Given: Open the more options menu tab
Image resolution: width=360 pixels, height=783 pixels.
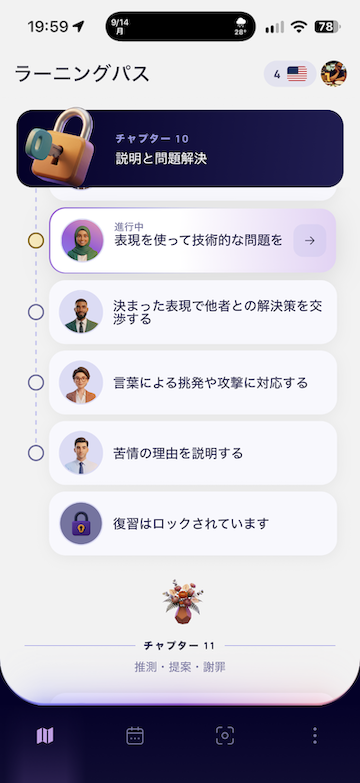Looking at the screenshot, I should 315,736.
